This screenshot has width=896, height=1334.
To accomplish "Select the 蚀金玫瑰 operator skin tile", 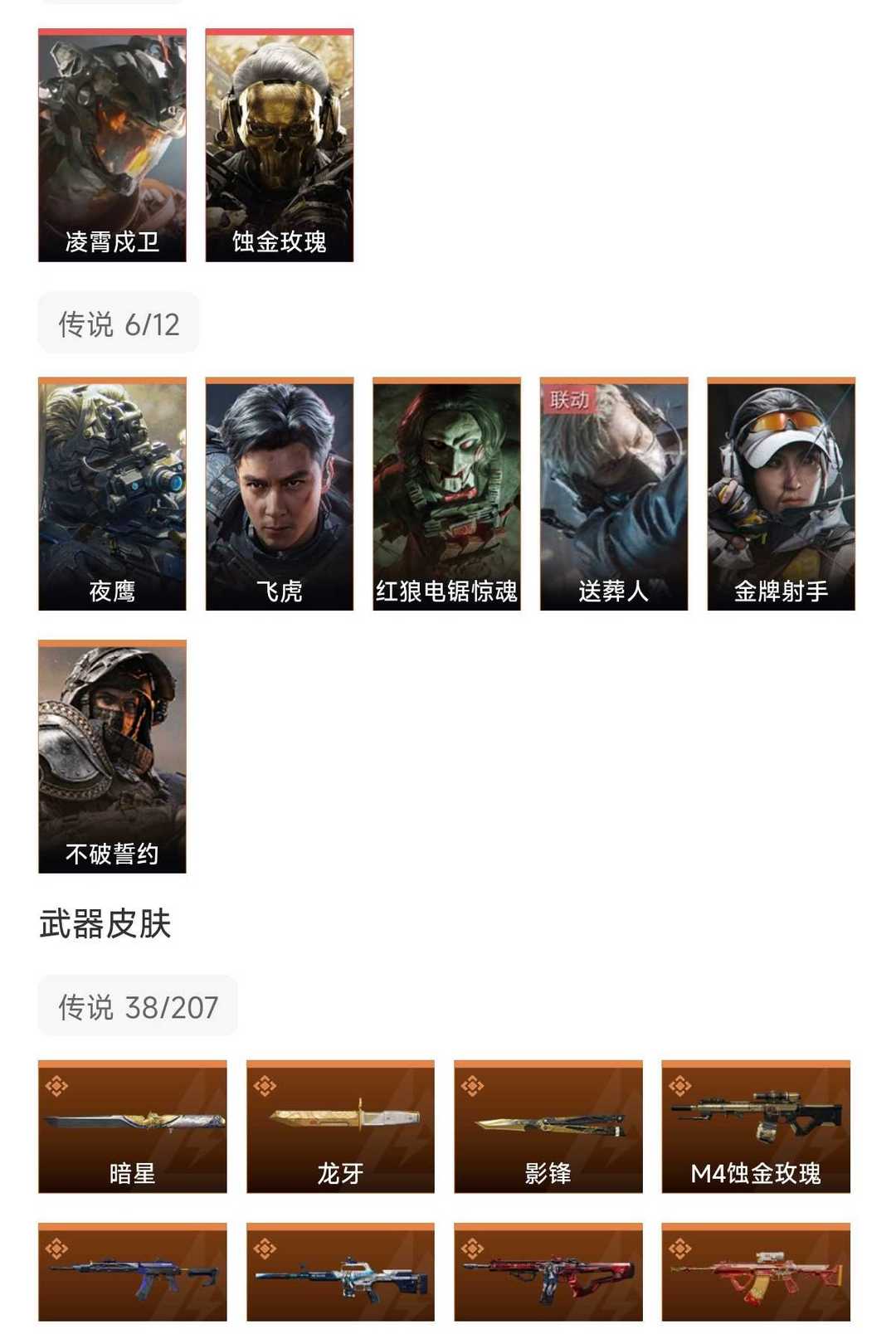I will point(280,145).
